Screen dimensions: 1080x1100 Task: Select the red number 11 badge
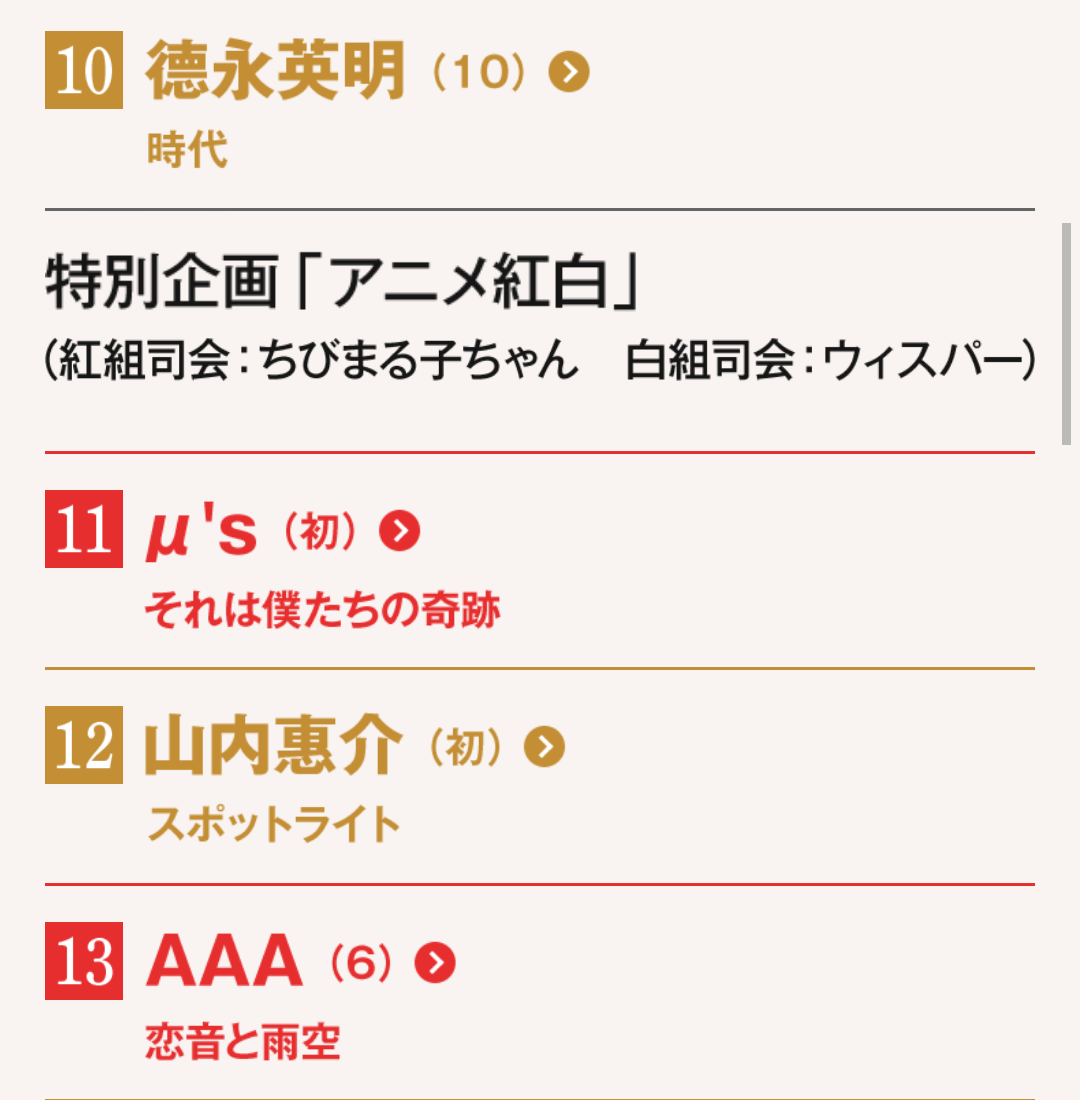click(84, 531)
